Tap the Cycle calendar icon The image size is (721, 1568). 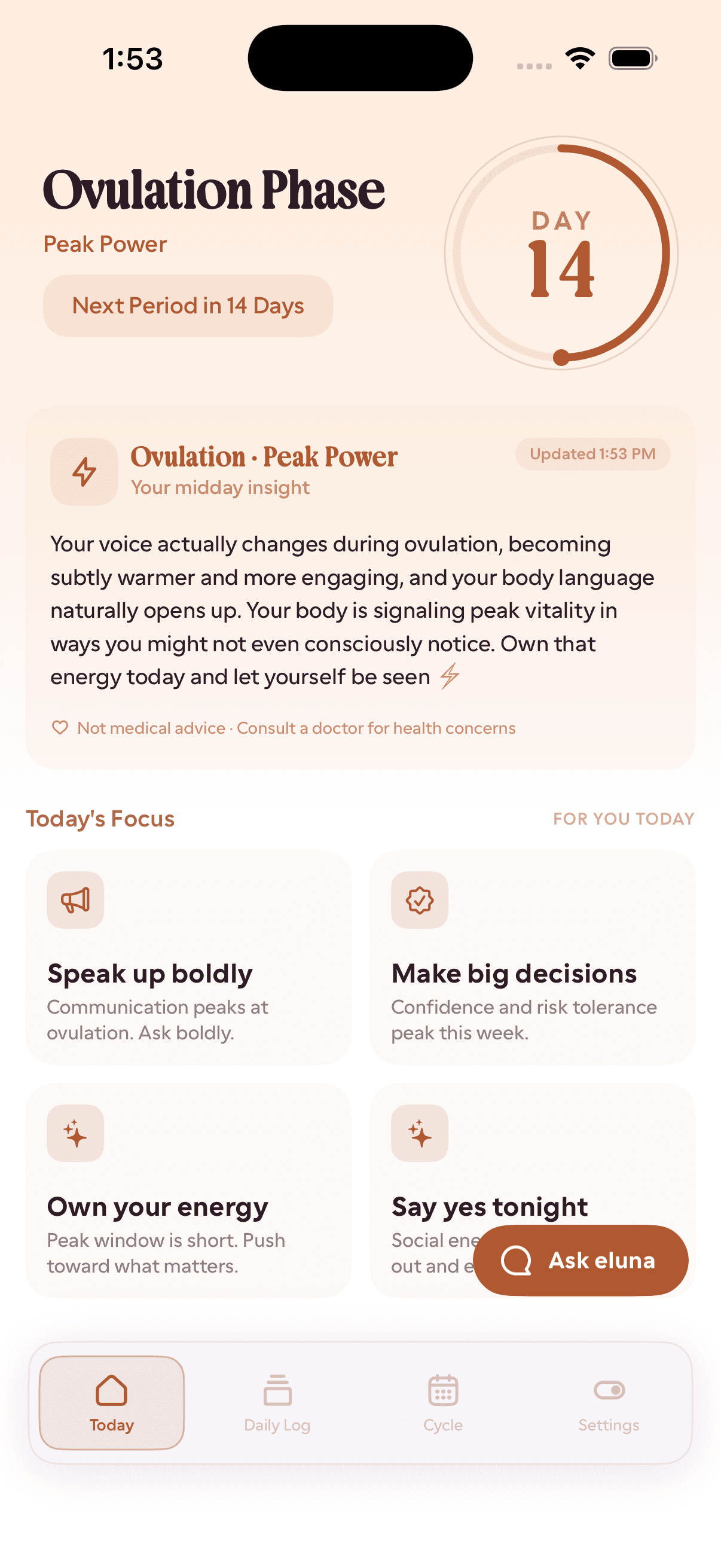[442, 1391]
